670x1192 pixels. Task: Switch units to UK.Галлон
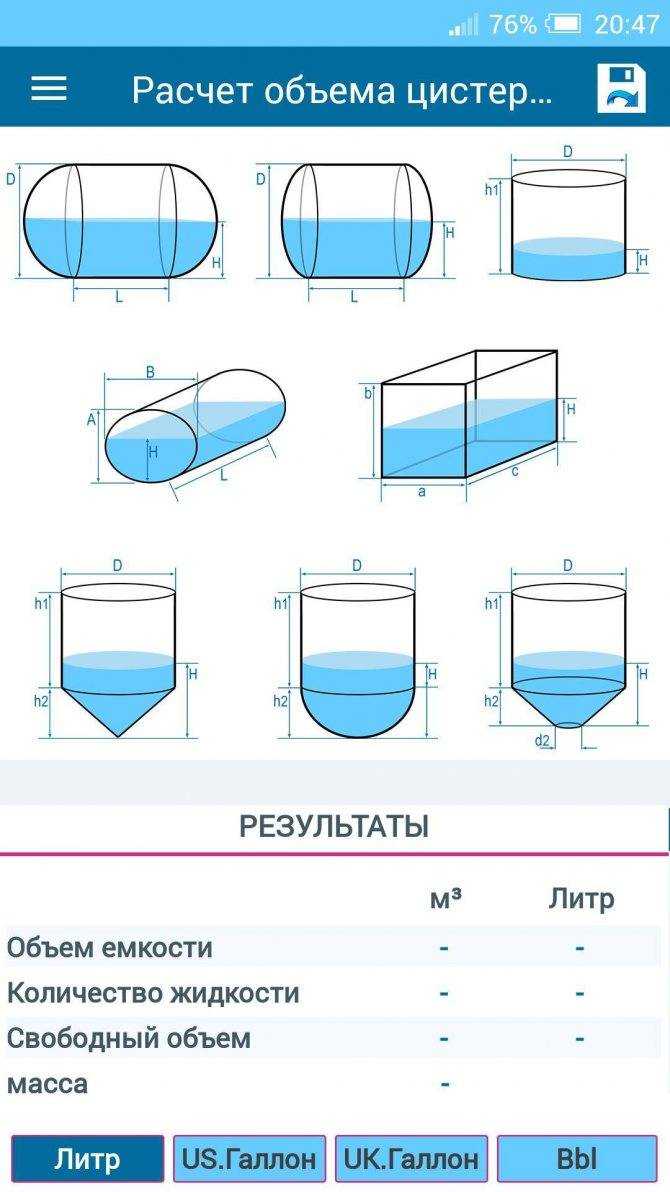tap(411, 1159)
